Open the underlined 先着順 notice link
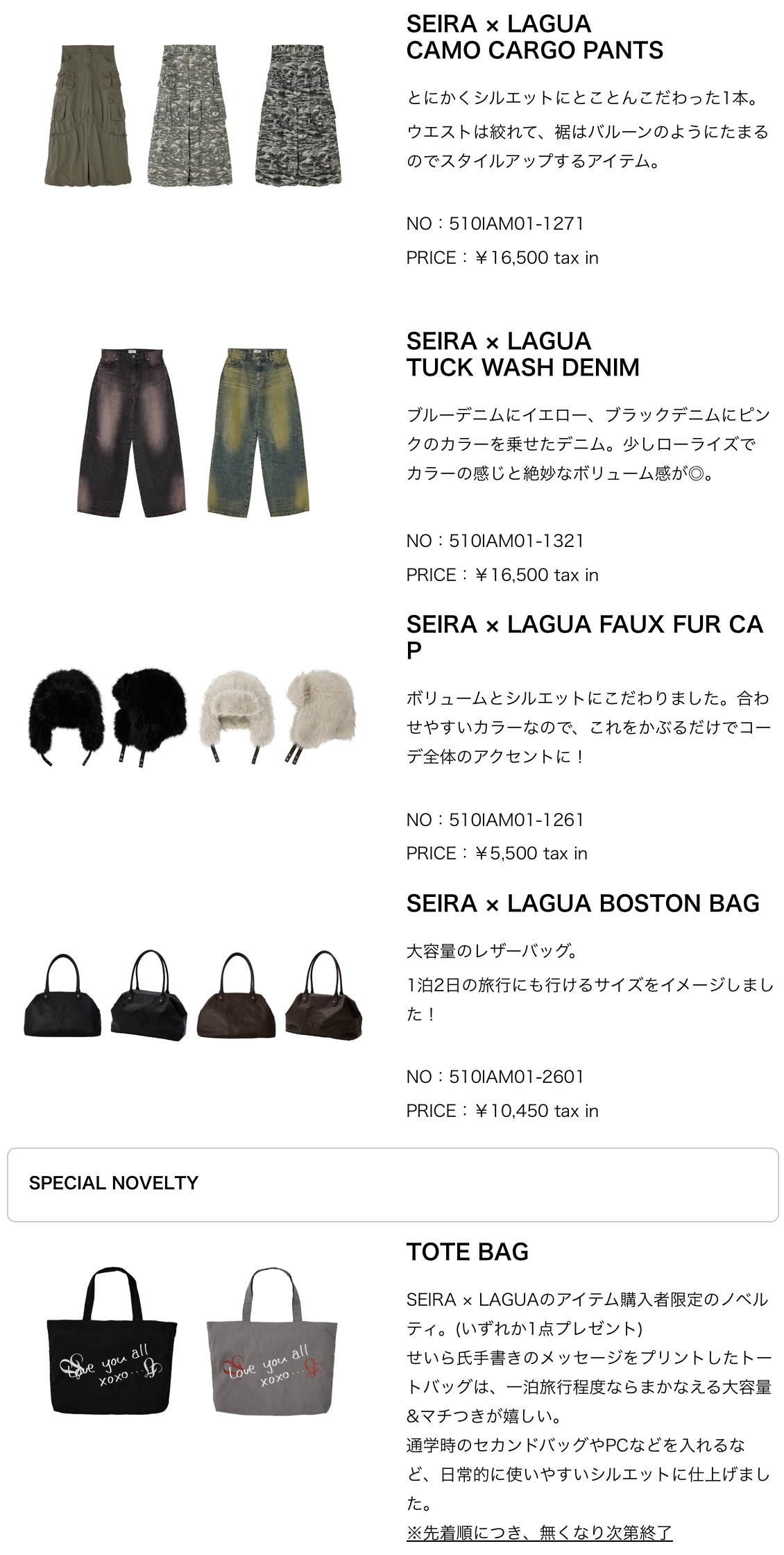Viewport: 784px width, 1555px height. tap(539, 1532)
